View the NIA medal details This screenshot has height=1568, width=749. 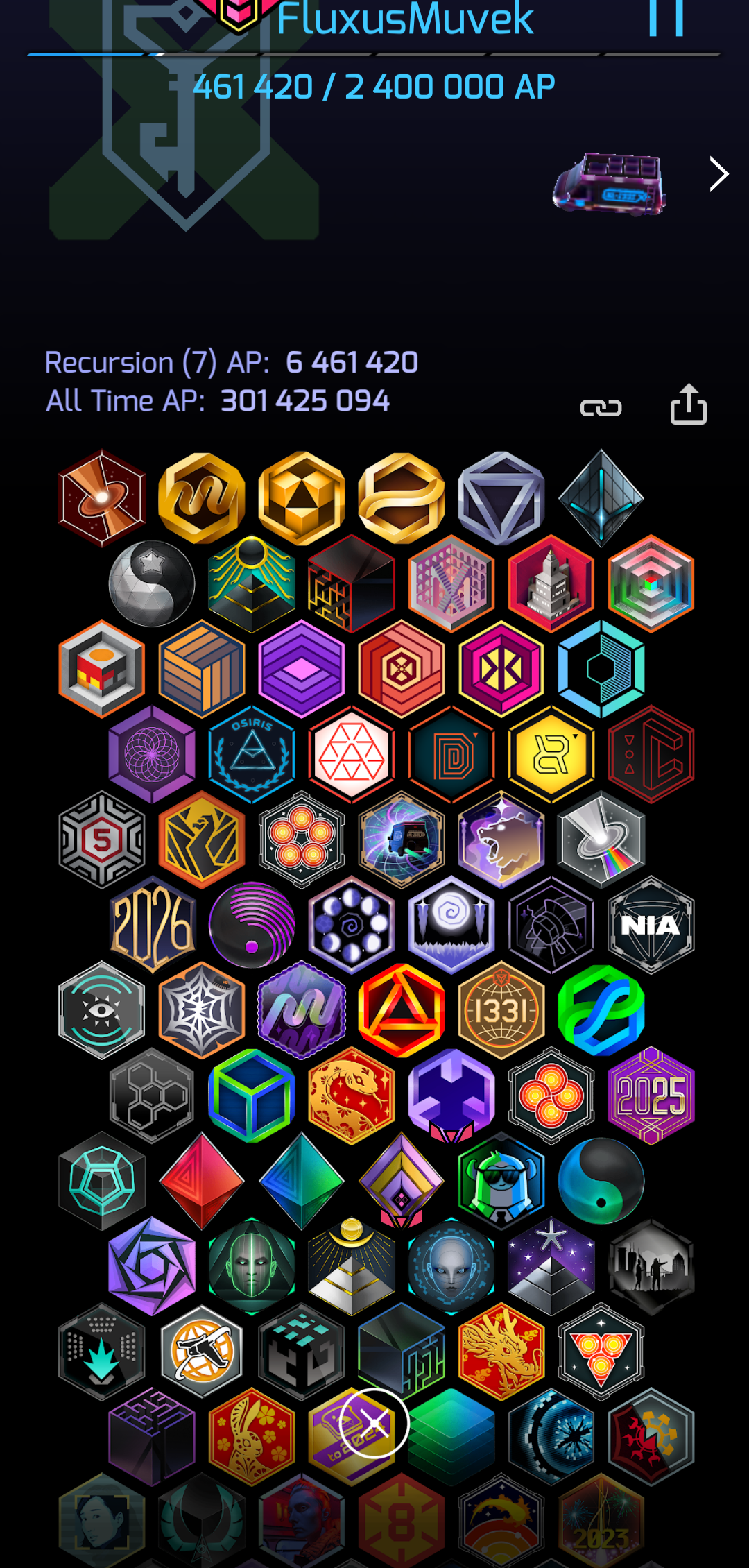click(x=651, y=925)
